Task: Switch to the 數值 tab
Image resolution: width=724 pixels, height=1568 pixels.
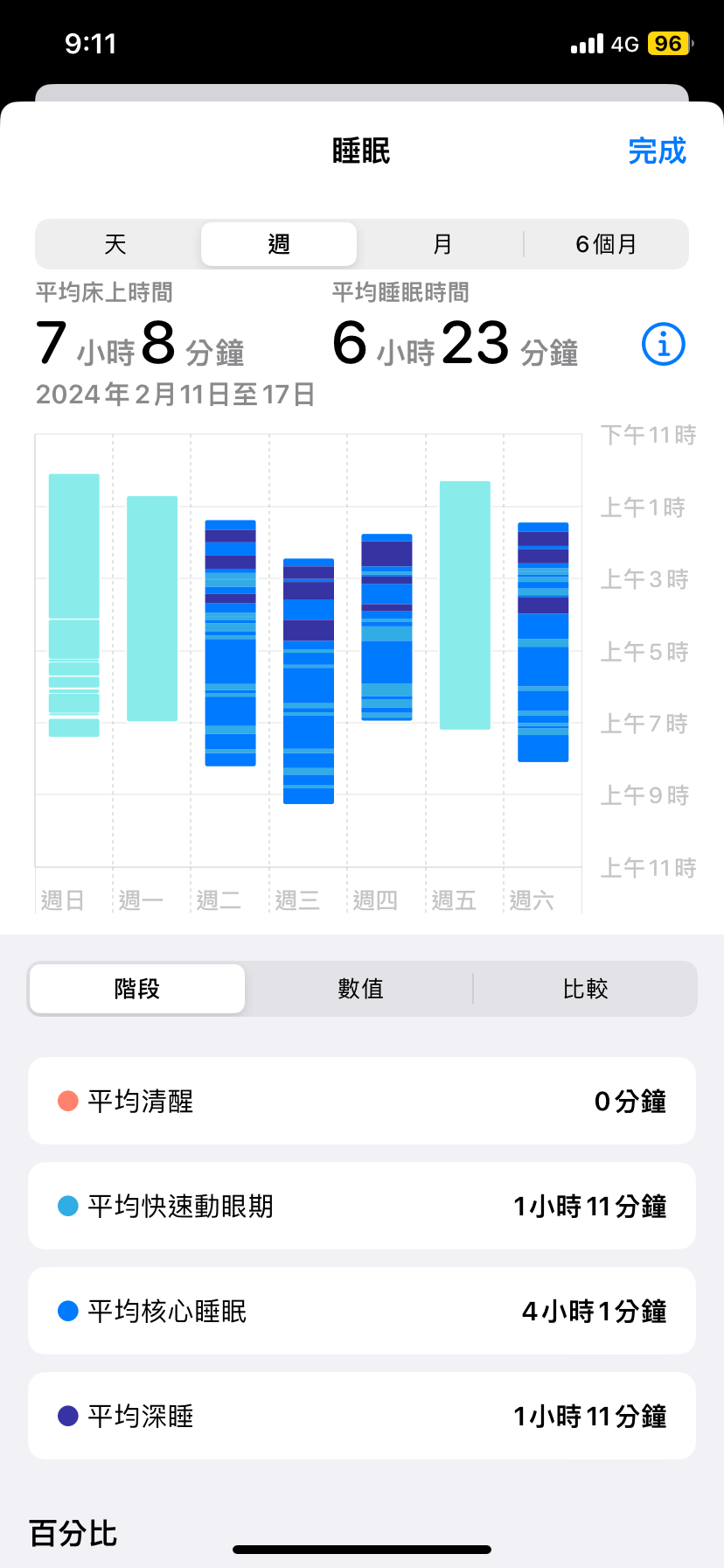Action: [x=360, y=989]
